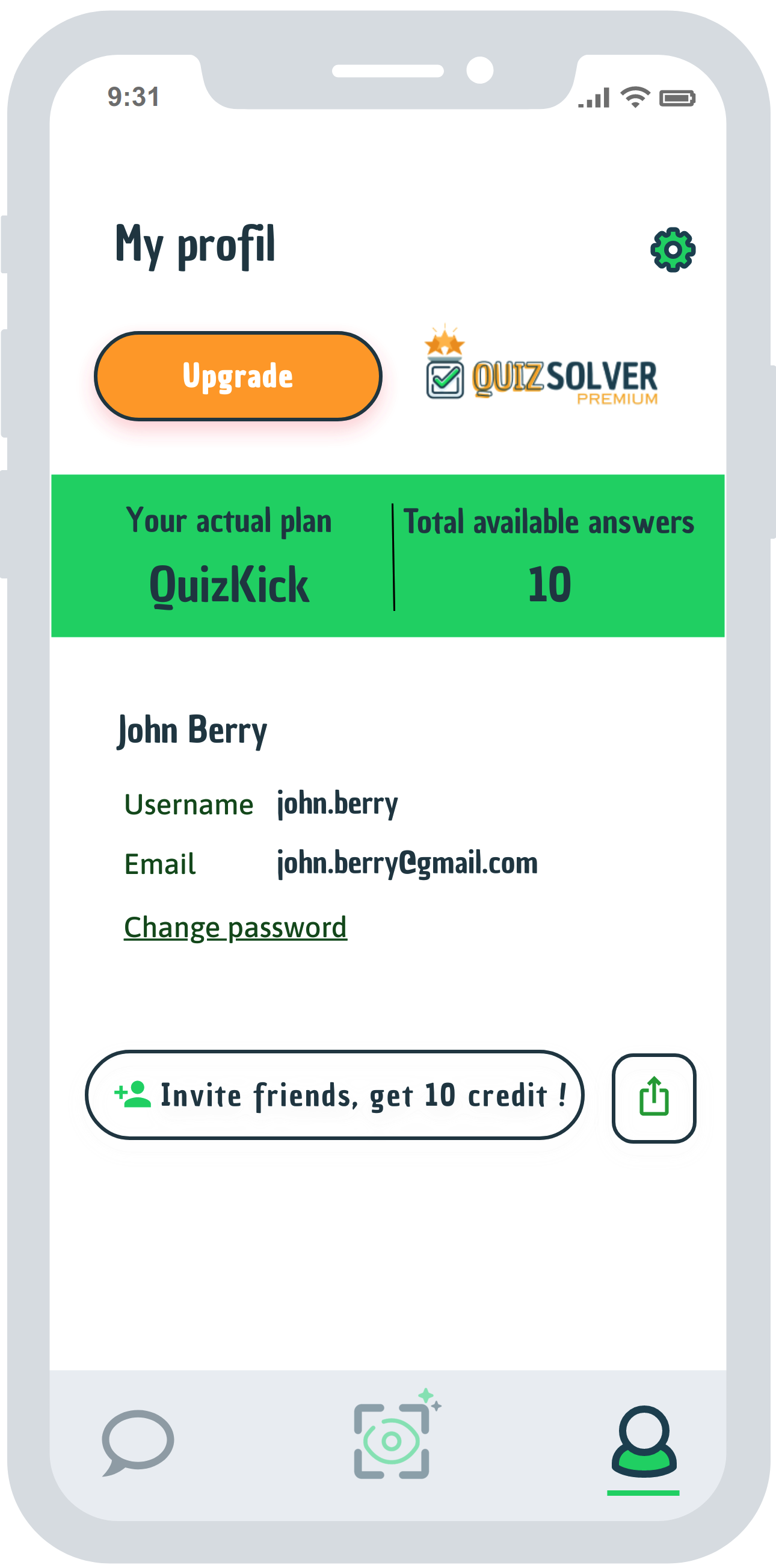
Task: Tap Invite friends, get 10 credit
Action: pyautogui.click(x=334, y=1095)
